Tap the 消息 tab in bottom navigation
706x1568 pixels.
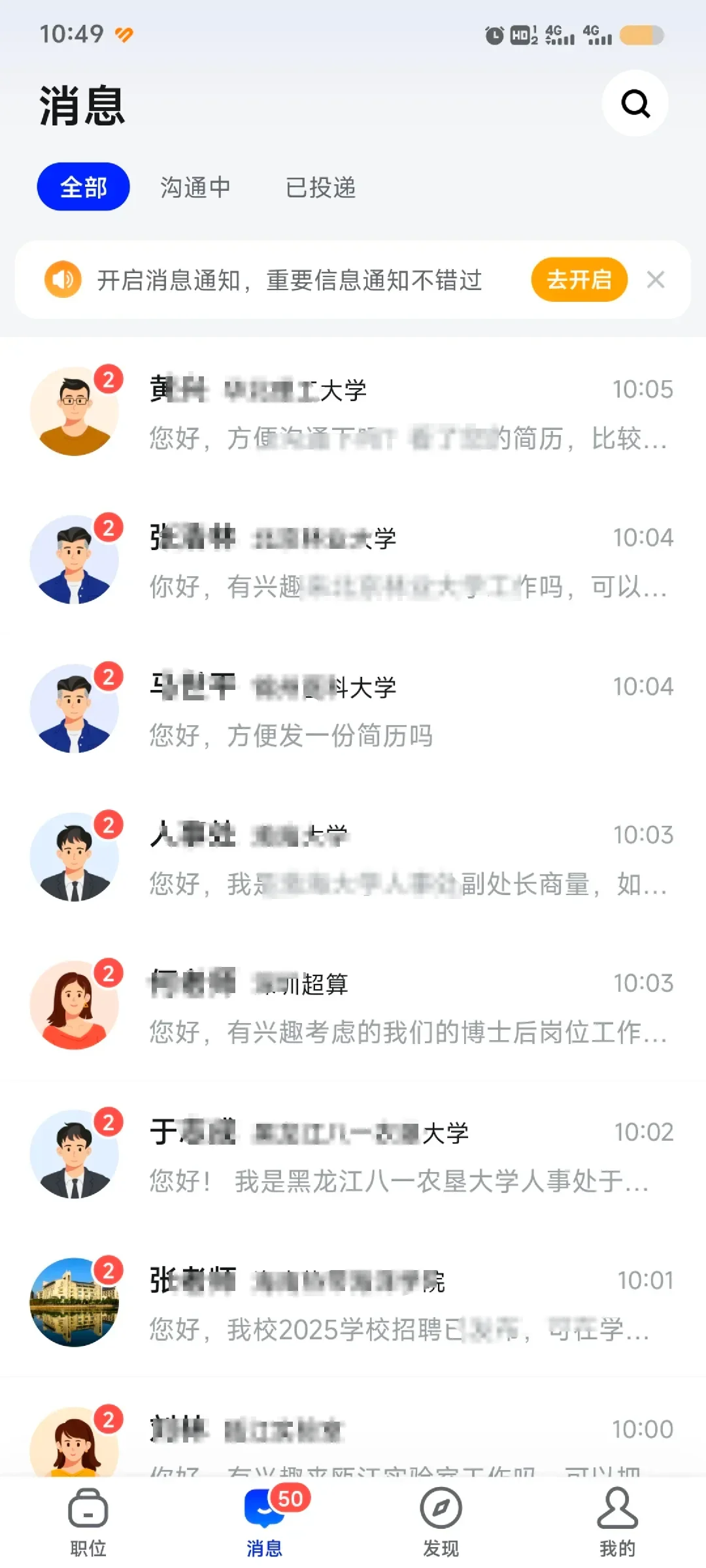265,1520
